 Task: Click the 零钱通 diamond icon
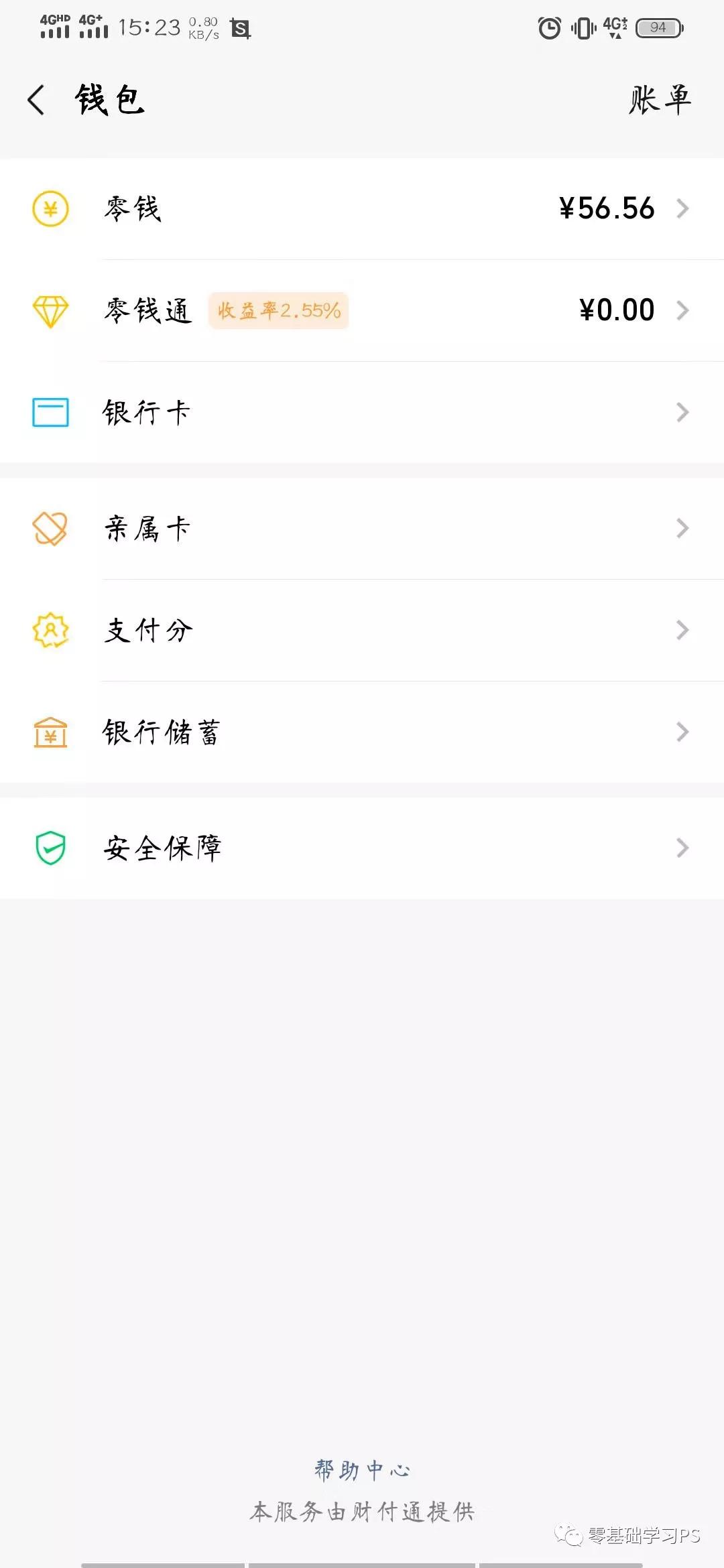click(x=50, y=310)
